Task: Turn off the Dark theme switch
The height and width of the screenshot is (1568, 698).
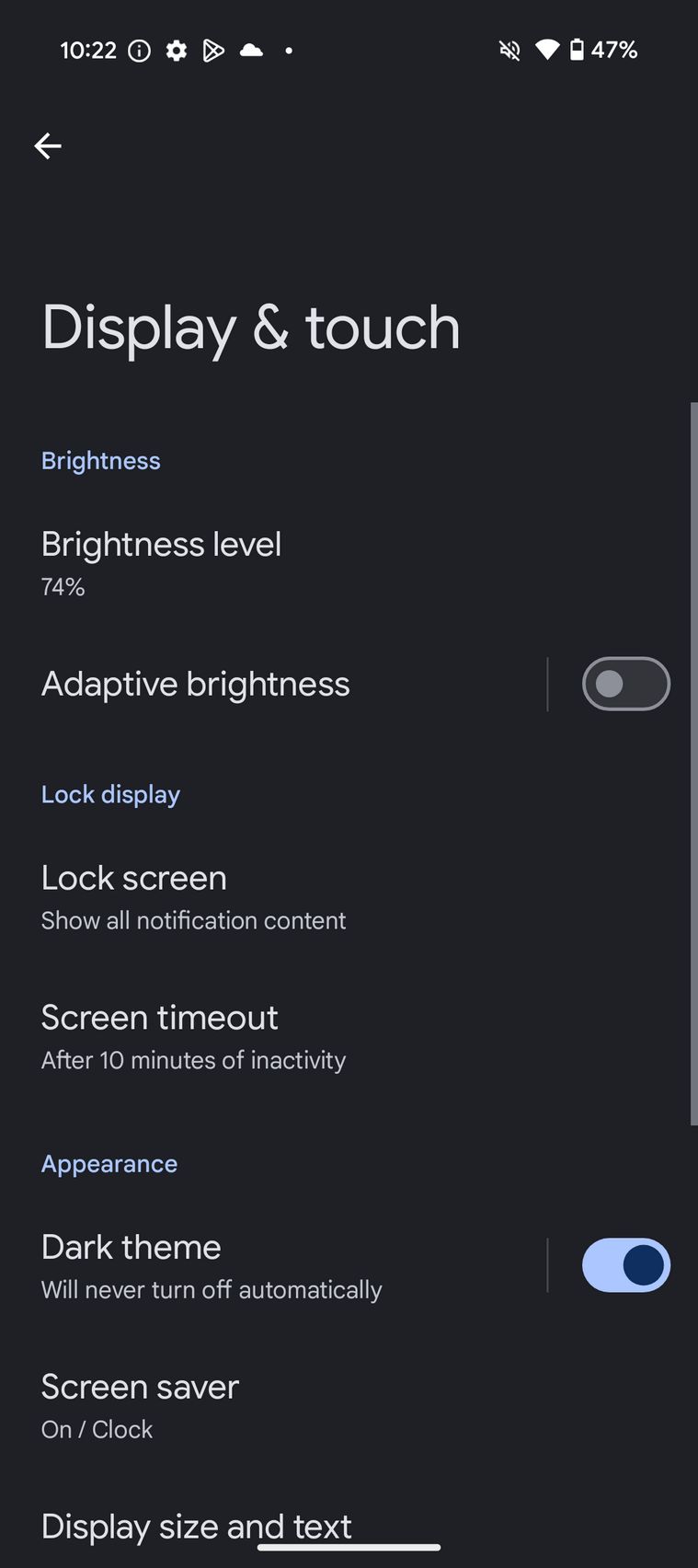Action: click(x=625, y=1265)
